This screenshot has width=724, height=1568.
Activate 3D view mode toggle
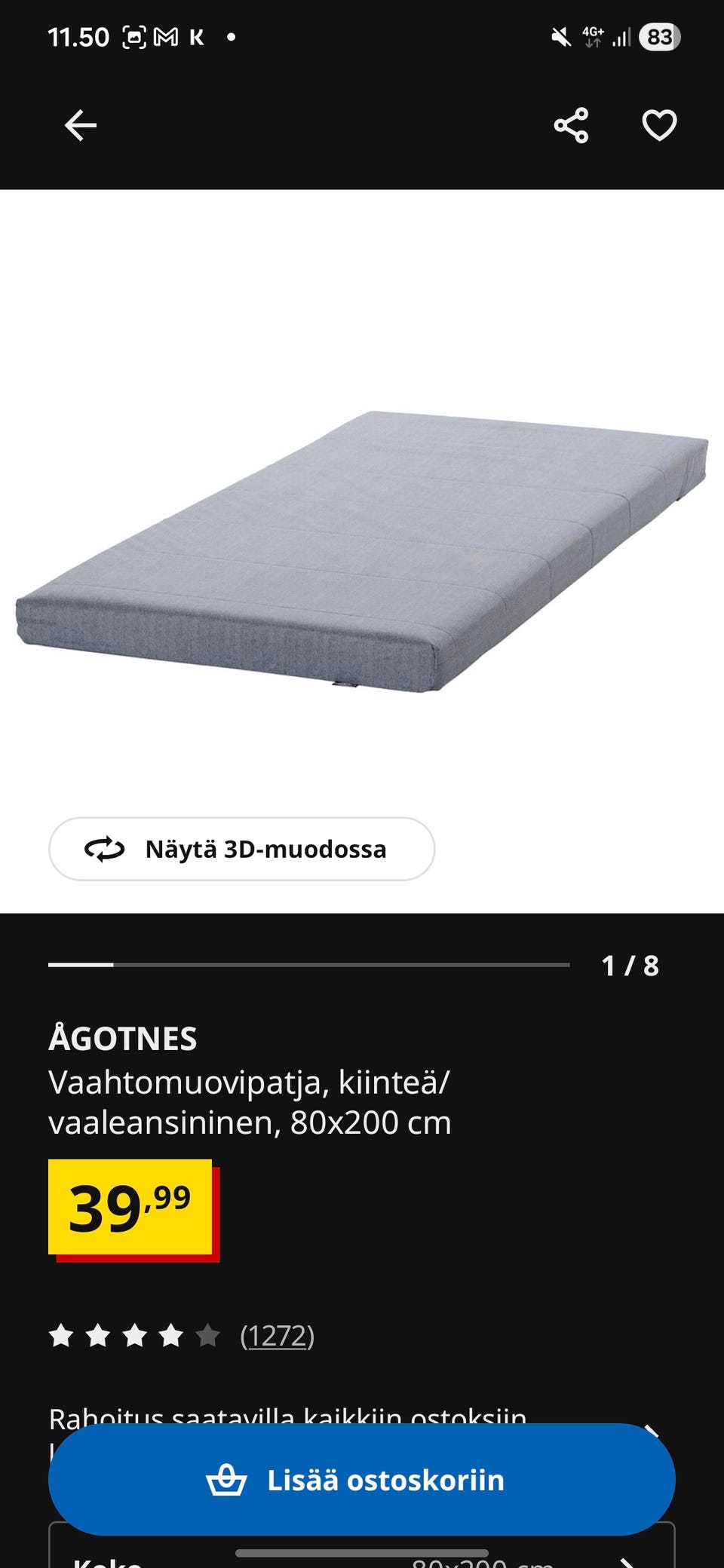coord(241,849)
